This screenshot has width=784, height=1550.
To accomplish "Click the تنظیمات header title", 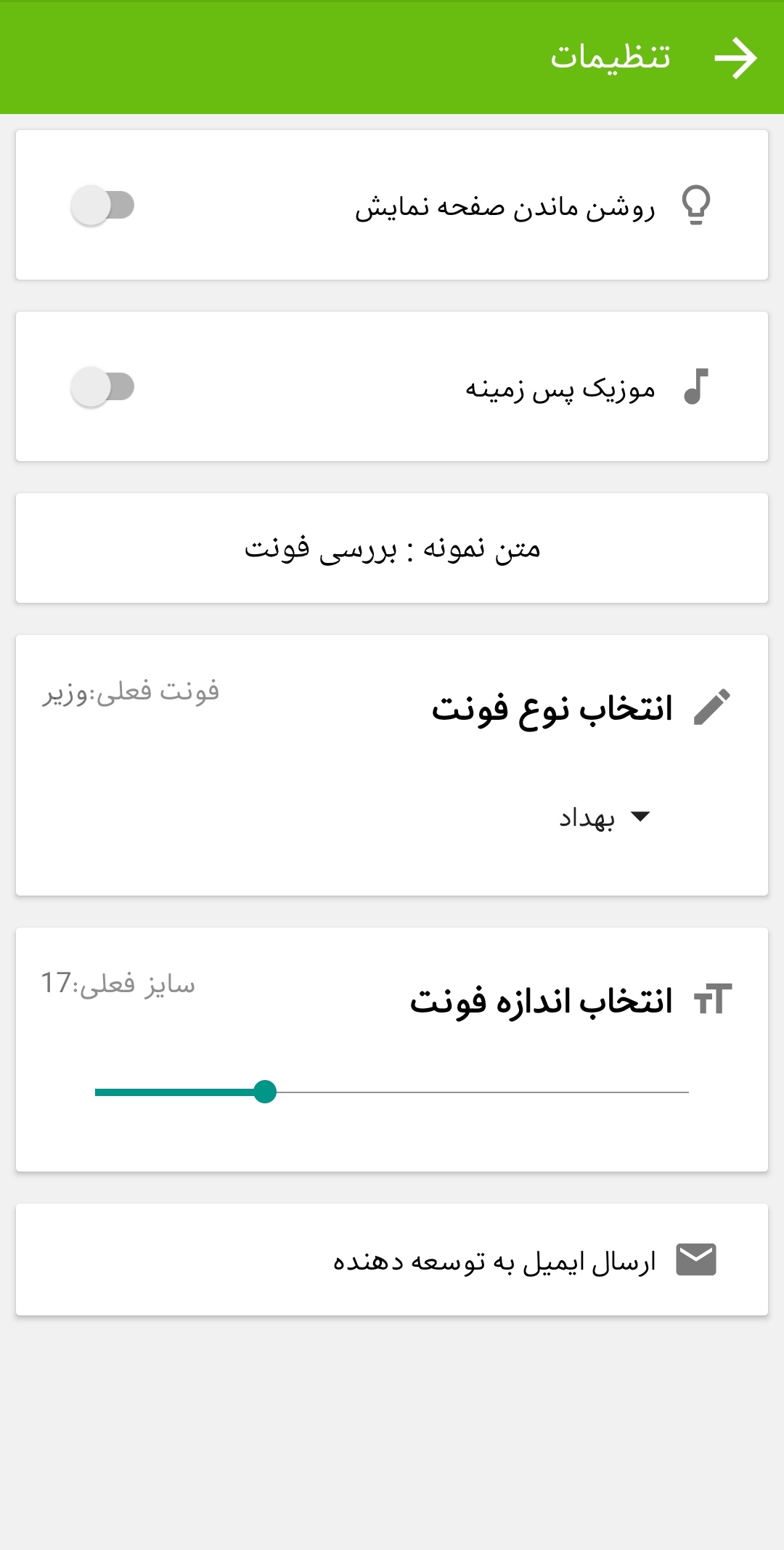I will [x=610, y=57].
